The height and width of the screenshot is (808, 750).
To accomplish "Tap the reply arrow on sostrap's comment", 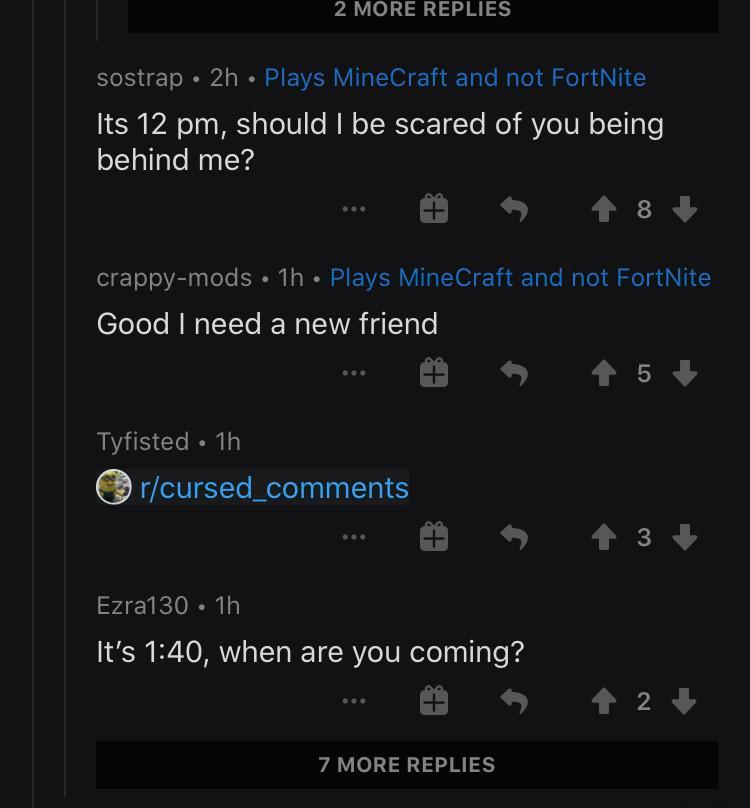I will pyautogui.click(x=515, y=209).
